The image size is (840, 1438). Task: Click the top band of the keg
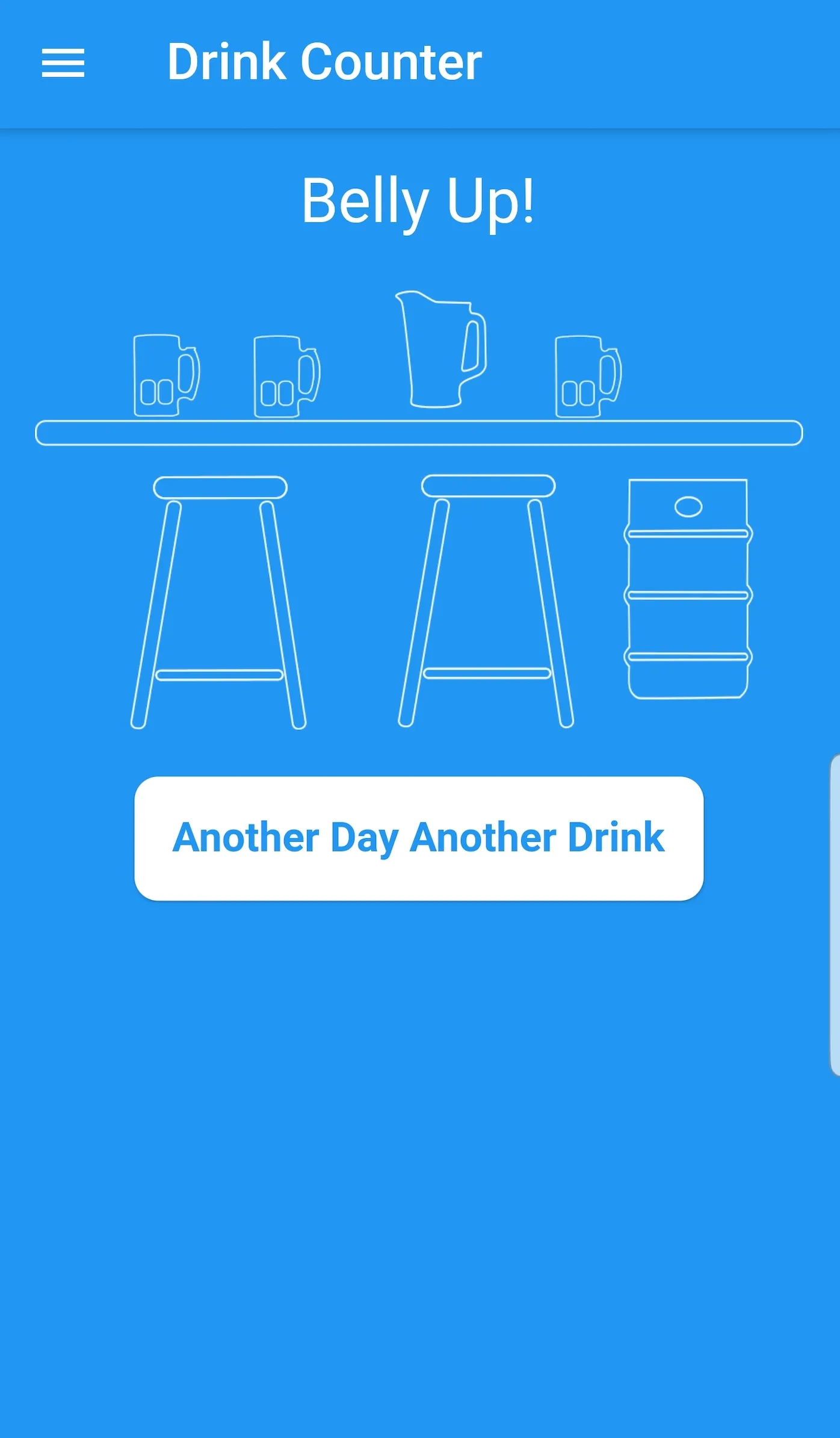point(688,535)
